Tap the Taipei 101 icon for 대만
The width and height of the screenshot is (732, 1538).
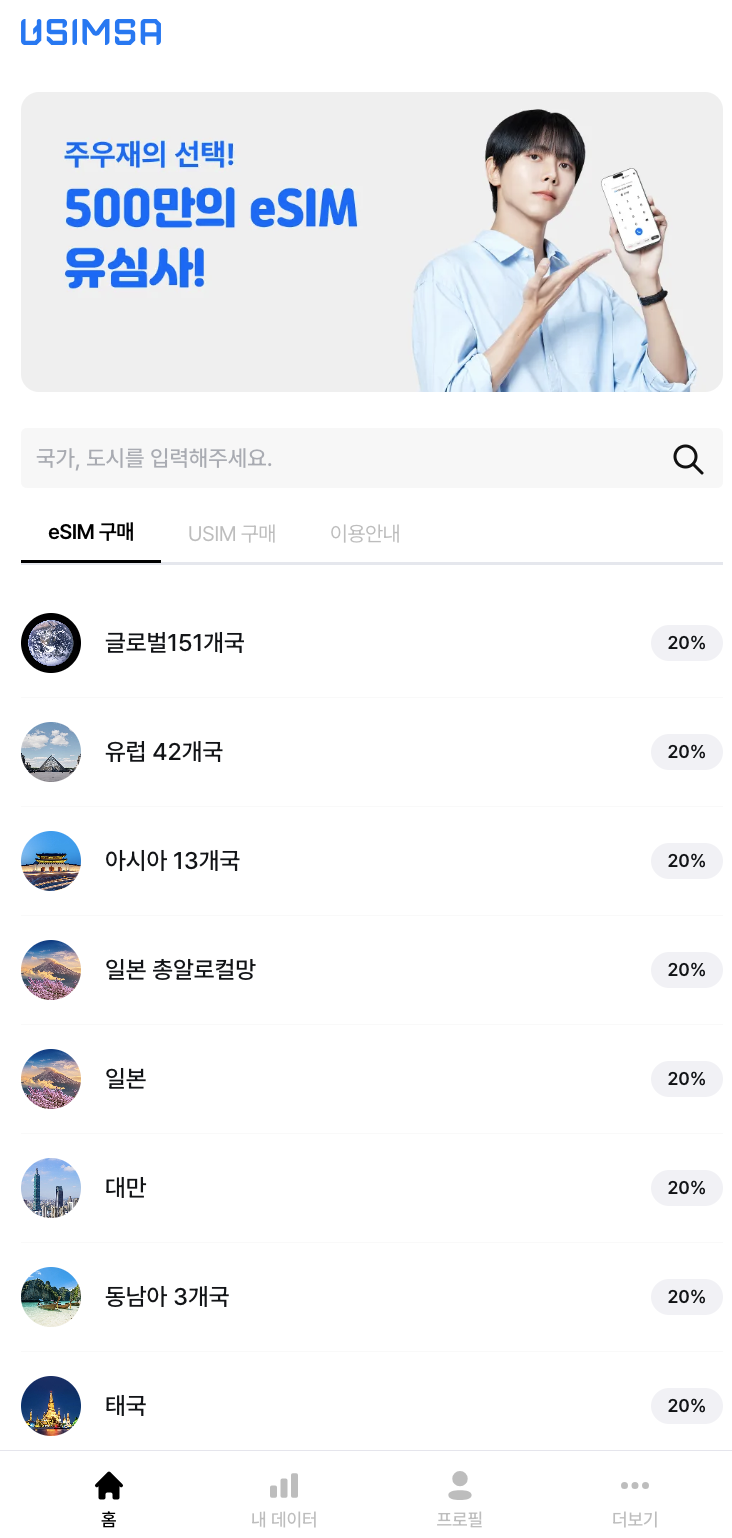(x=51, y=1188)
